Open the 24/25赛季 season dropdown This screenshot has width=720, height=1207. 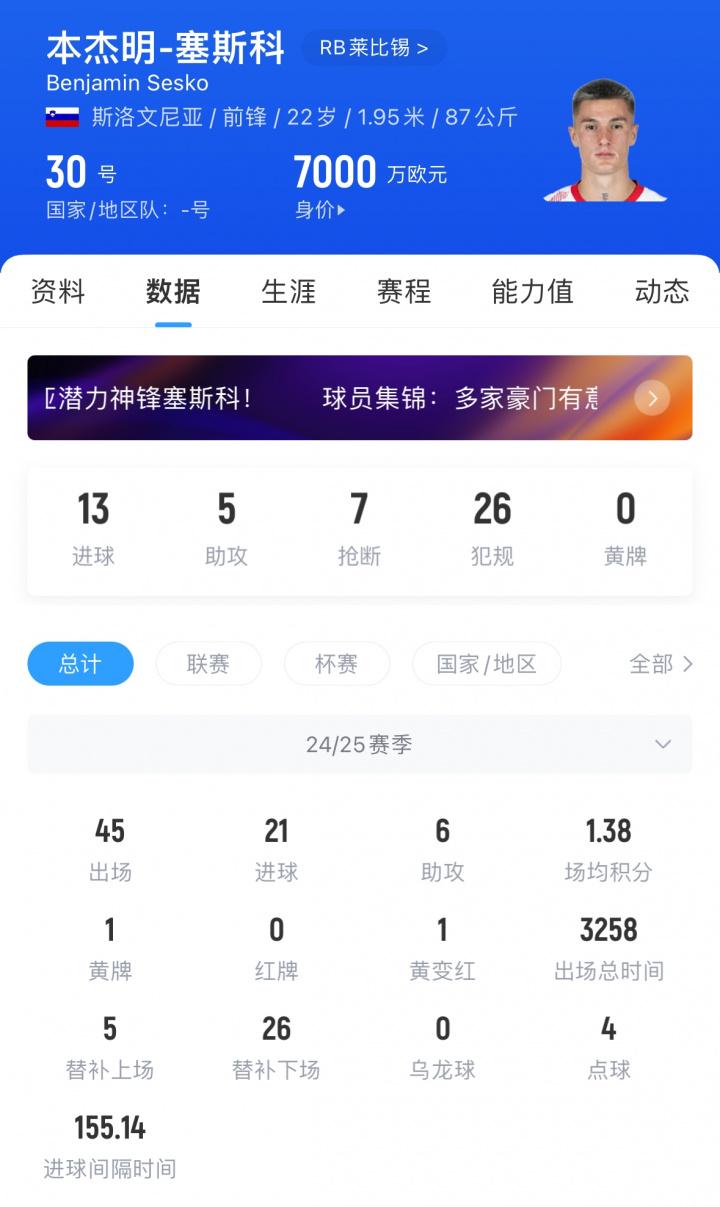point(360,744)
